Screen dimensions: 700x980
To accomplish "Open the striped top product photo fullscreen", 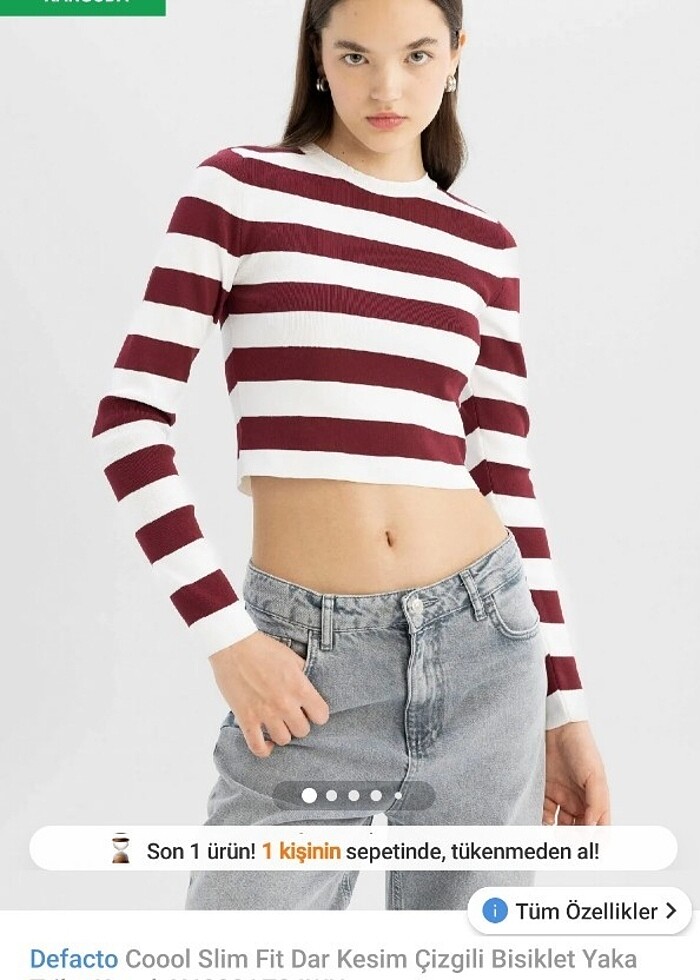I will 350,400.
